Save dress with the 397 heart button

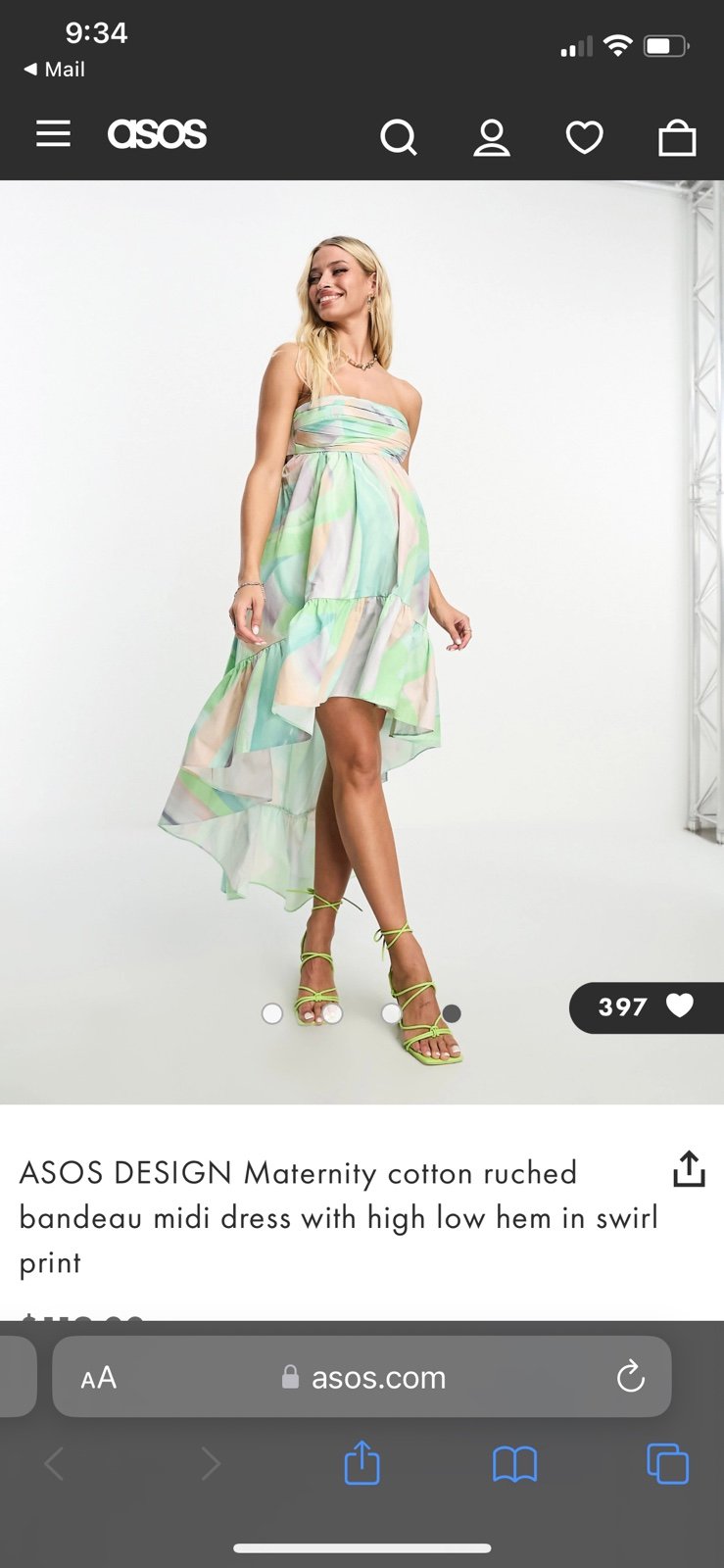click(647, 1006)
